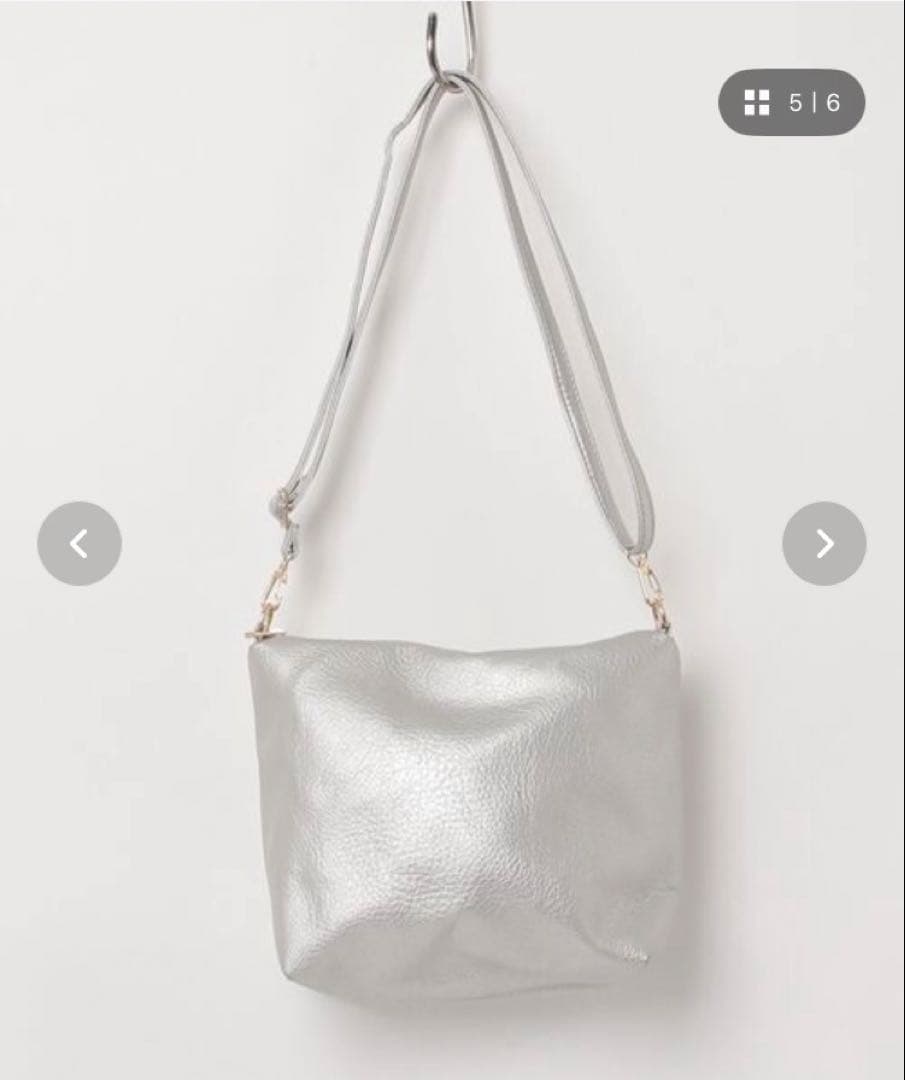Go to the previous product photo

[x=79, y=543]
